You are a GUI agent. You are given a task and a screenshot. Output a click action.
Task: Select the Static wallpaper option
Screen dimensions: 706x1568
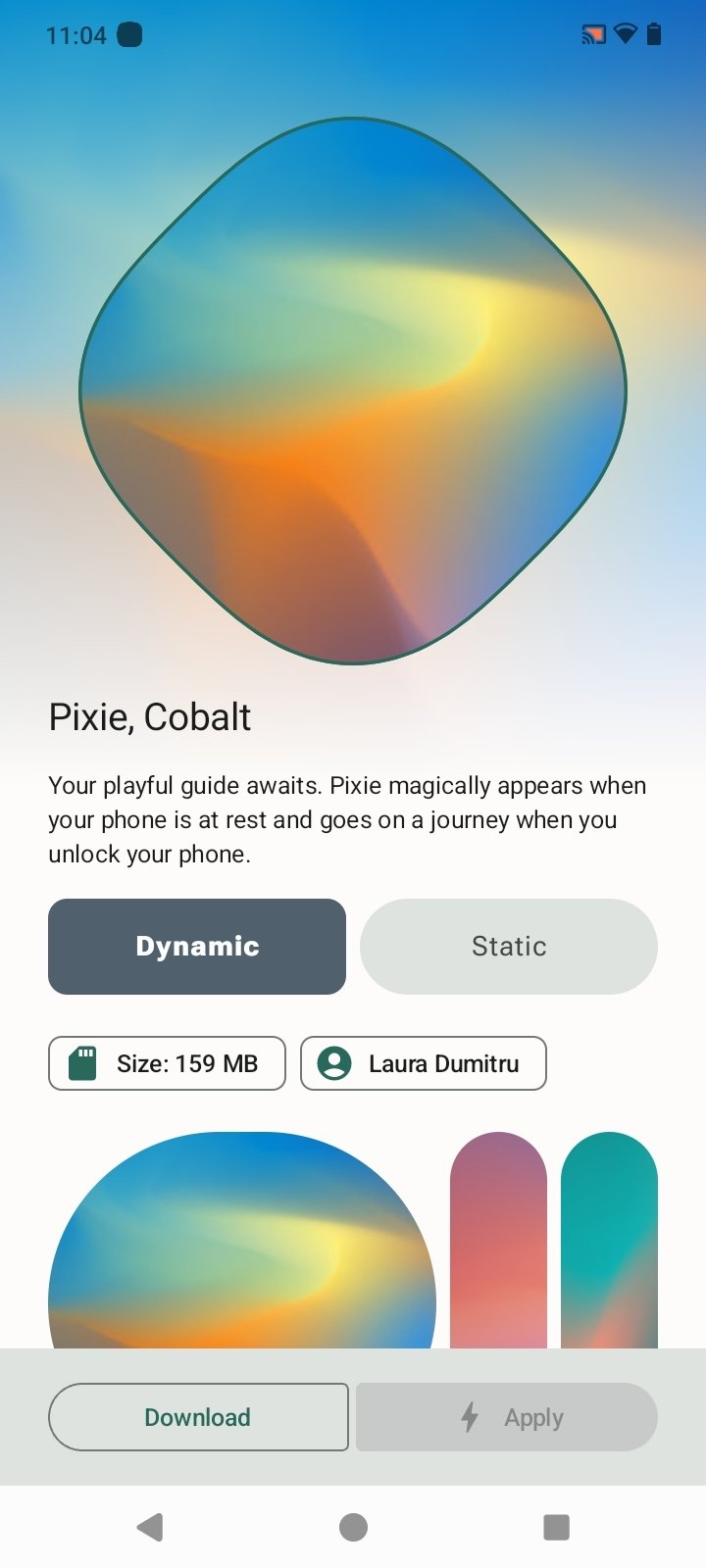pos(508,947)
